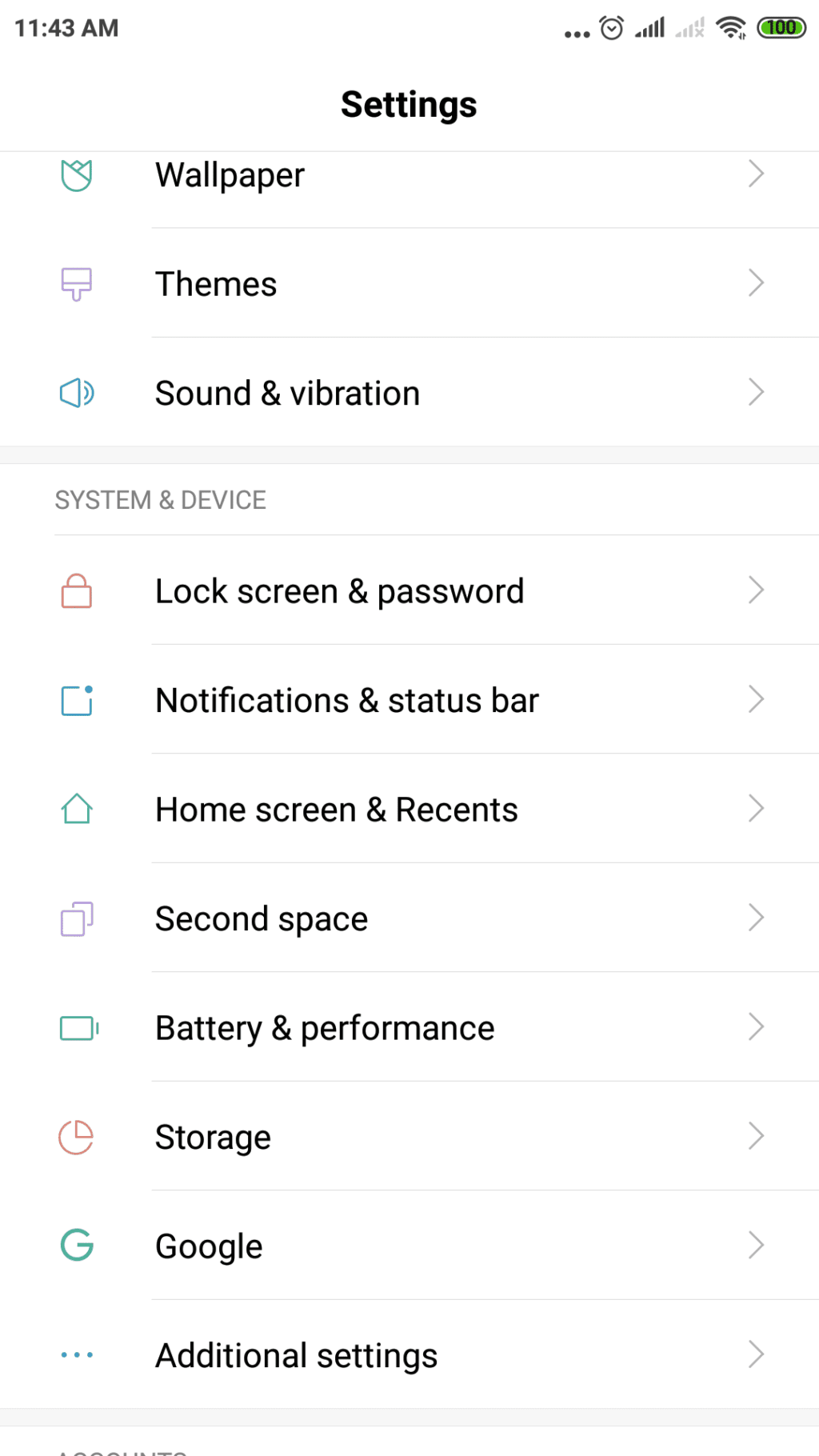Screen dimensions: 819x1456
Task: Click the Additional settings ellipsis icon
Action: coord(76,1354)
